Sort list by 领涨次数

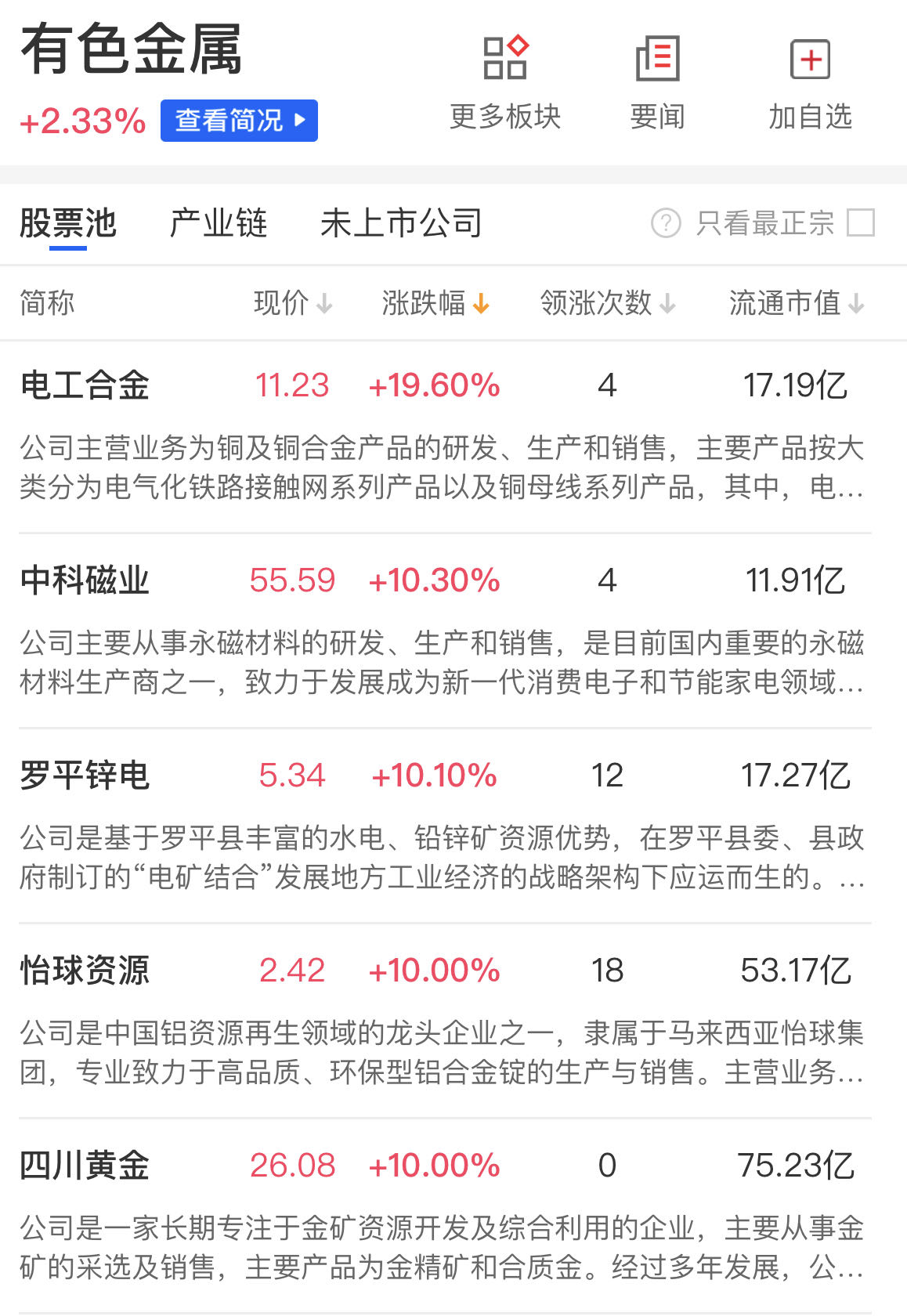click(607, 303)
